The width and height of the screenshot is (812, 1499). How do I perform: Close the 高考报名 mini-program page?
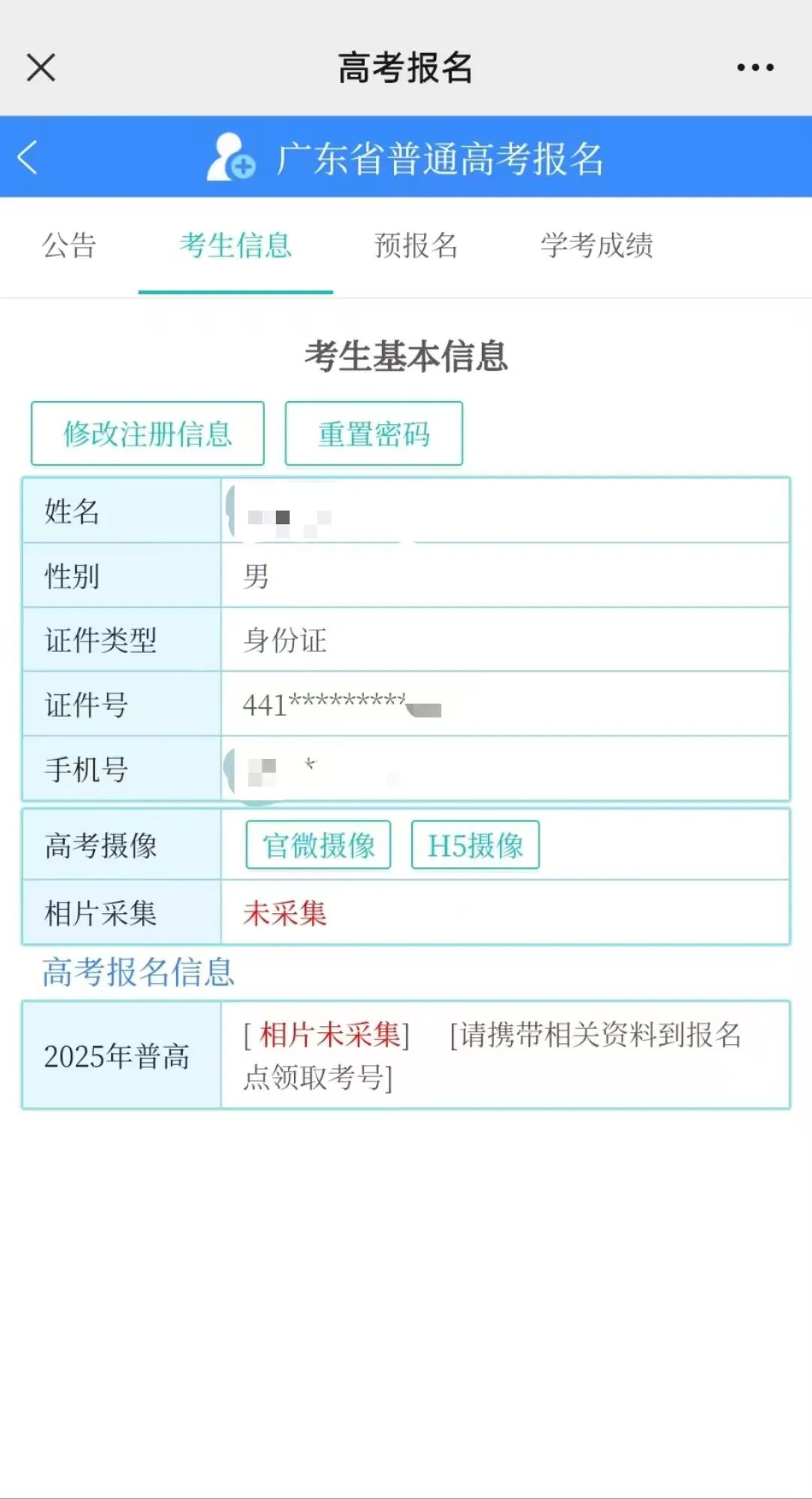[41, 68]
